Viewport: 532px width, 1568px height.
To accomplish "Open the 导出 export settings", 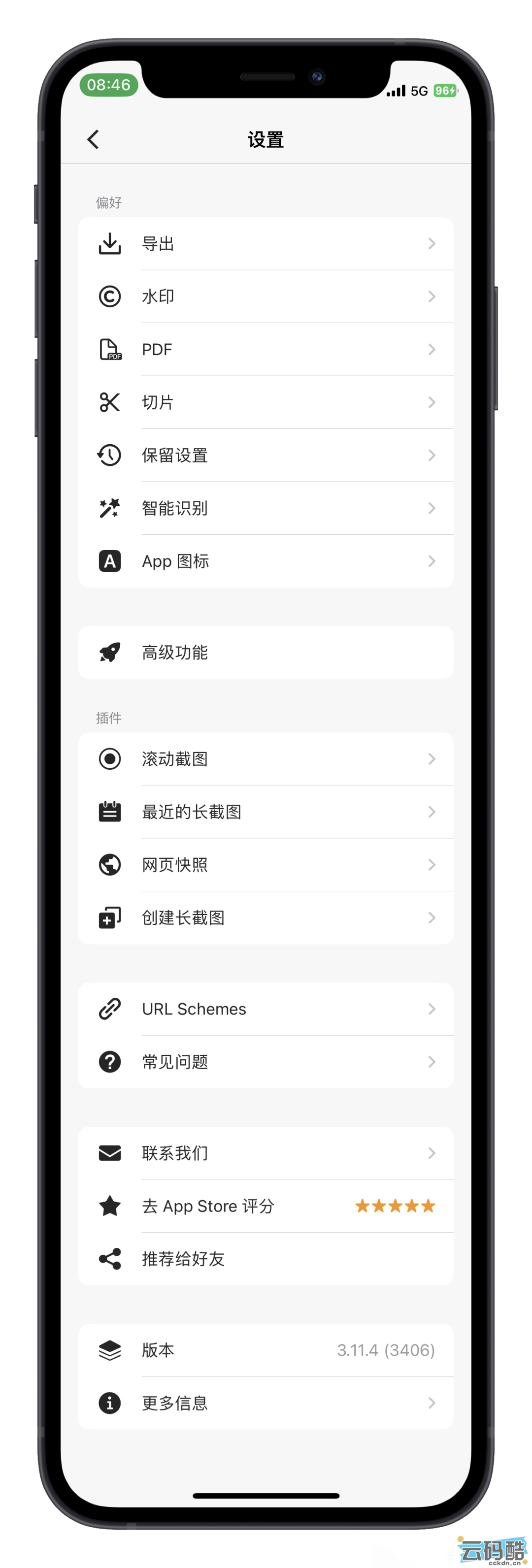I will tap(266, 244).
